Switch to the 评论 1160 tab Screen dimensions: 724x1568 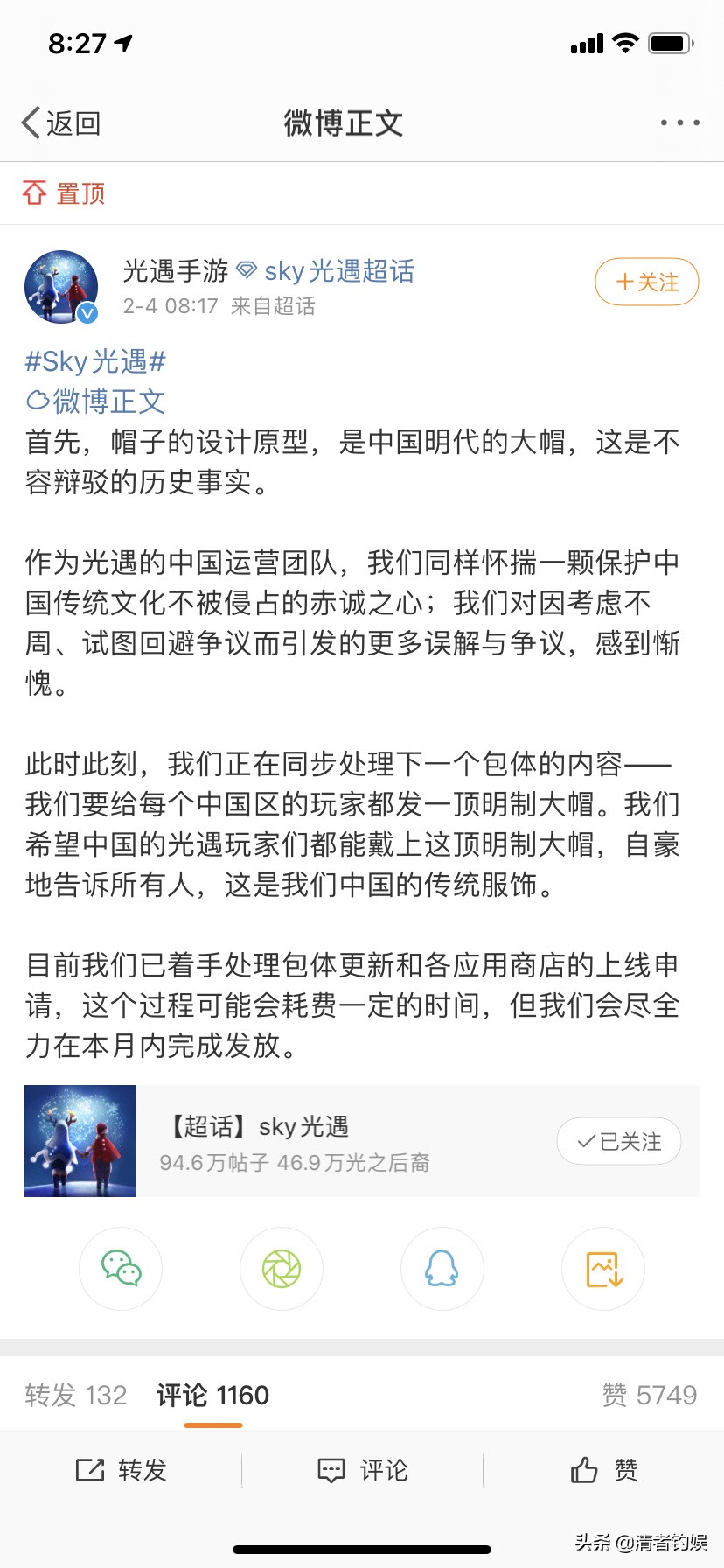[x=212, y=1395]
